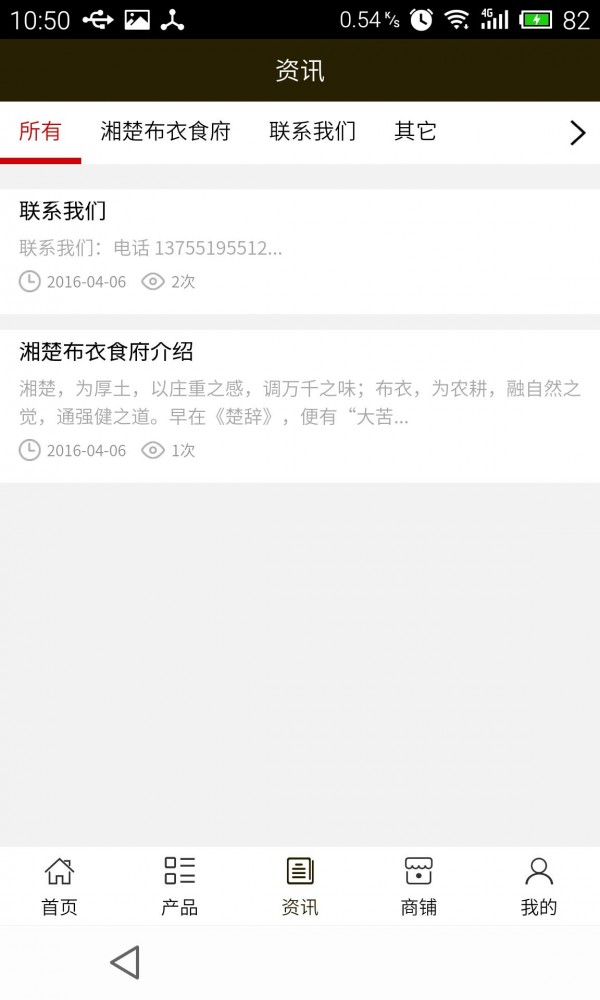Switch to the 所有 tab
Viewport: 600px width, 1000px height.
(x=40, y=132)
